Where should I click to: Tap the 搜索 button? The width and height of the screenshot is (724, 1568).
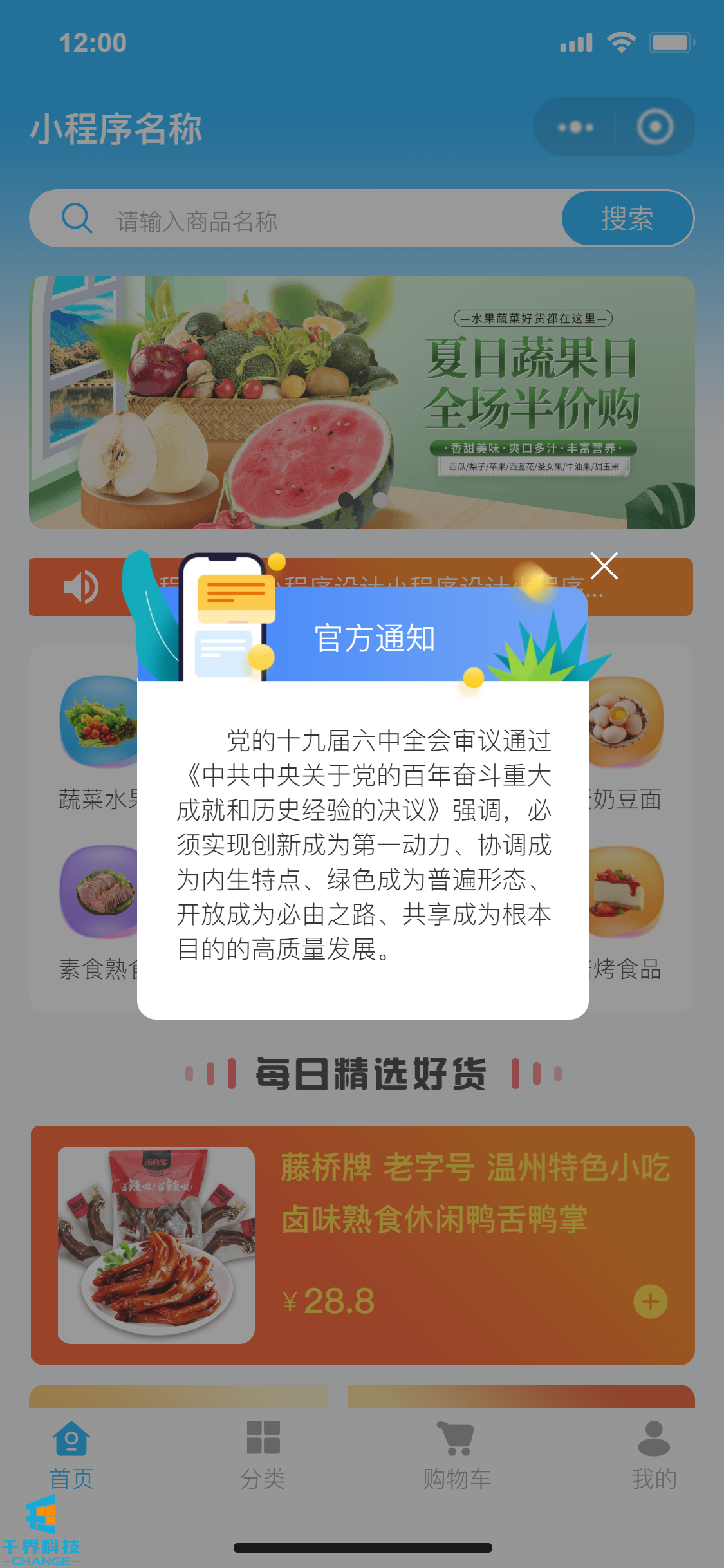(627, 219)
